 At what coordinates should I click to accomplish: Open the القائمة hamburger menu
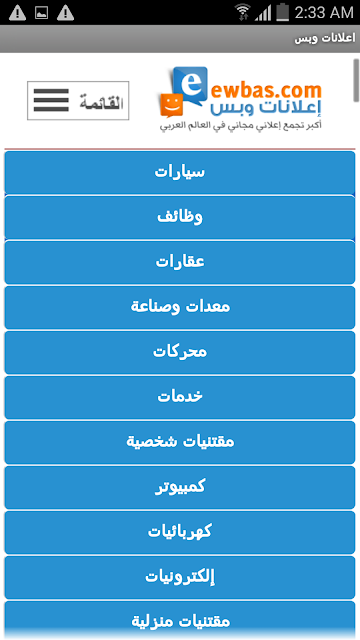[x=78, y=100]
